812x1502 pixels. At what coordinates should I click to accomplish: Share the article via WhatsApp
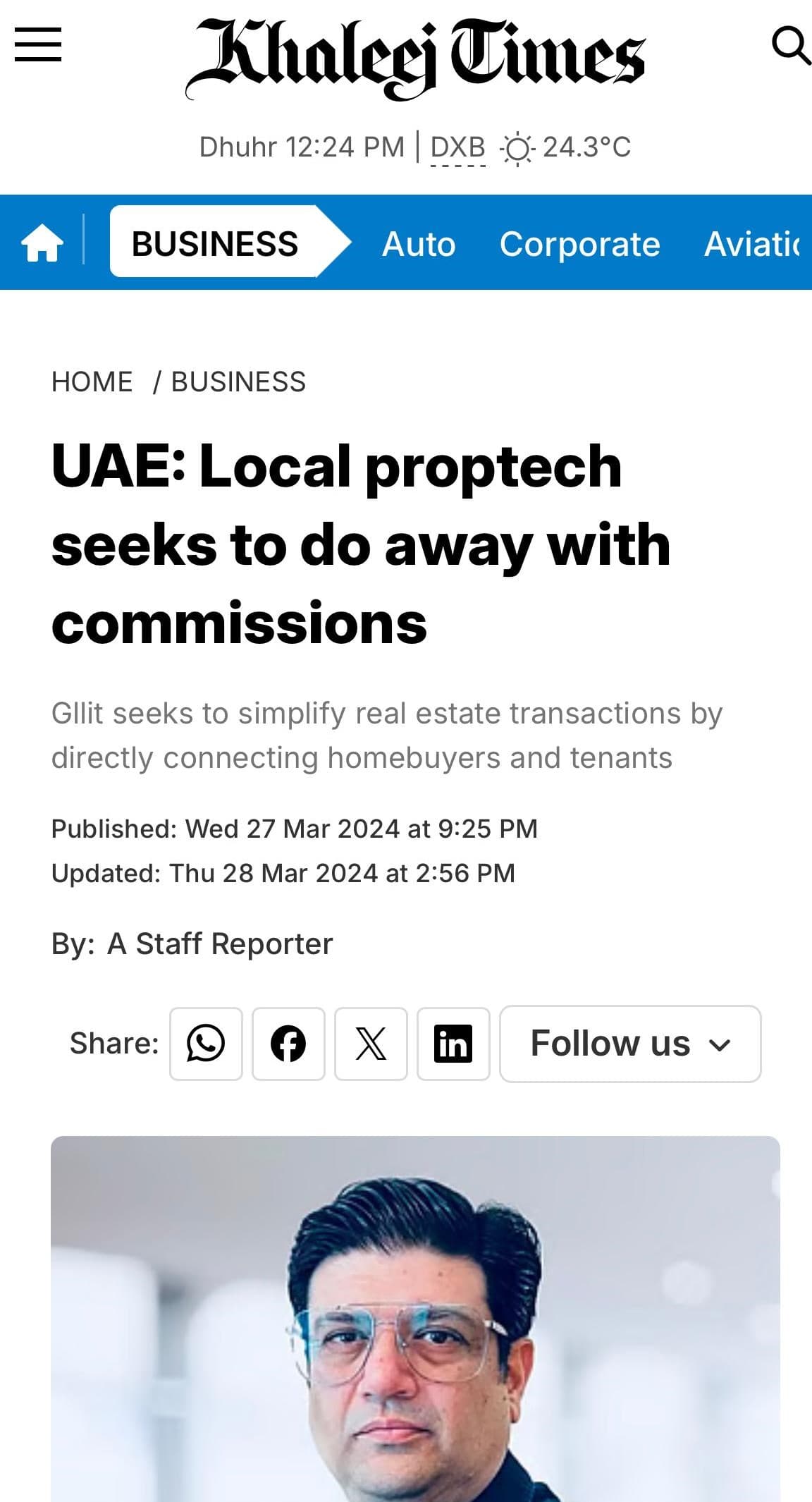click(206, 1044)
